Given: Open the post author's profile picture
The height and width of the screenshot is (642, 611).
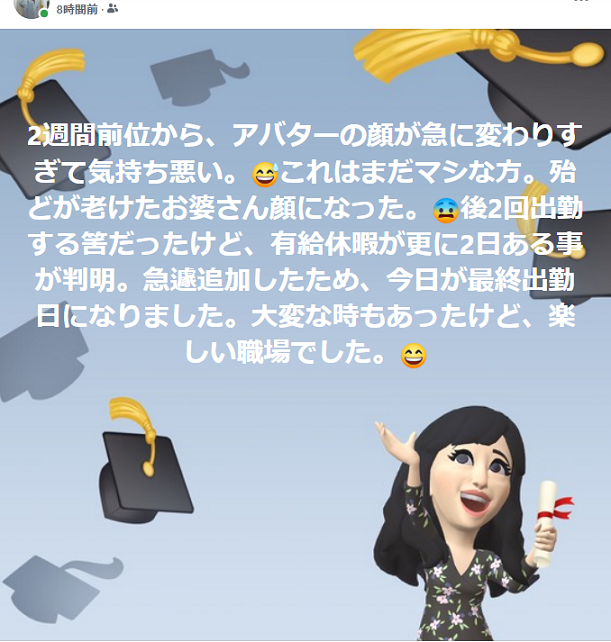Looking at the screenshot, I should 32,6.
